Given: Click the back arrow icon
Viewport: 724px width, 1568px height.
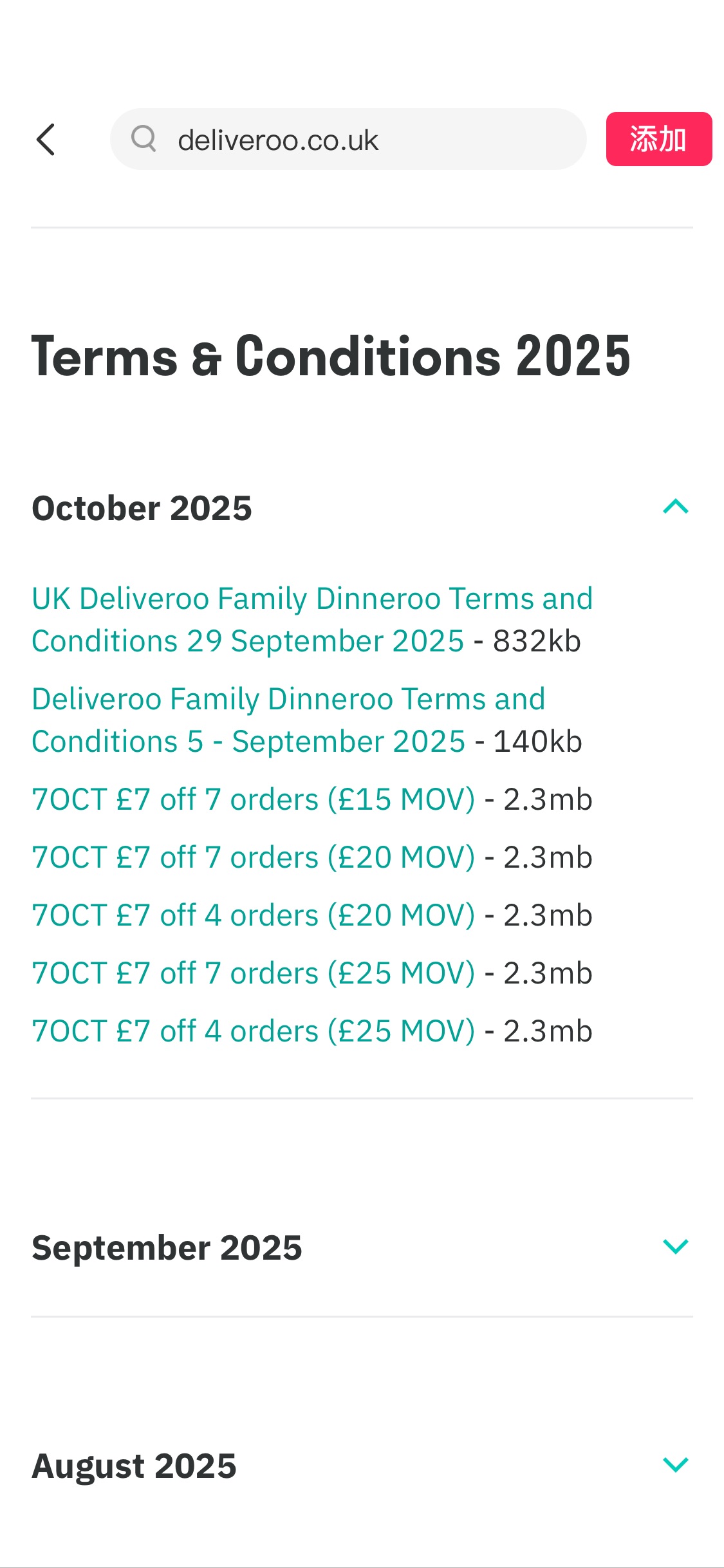Looking at the screenshot, I should [x=46, y=140].
